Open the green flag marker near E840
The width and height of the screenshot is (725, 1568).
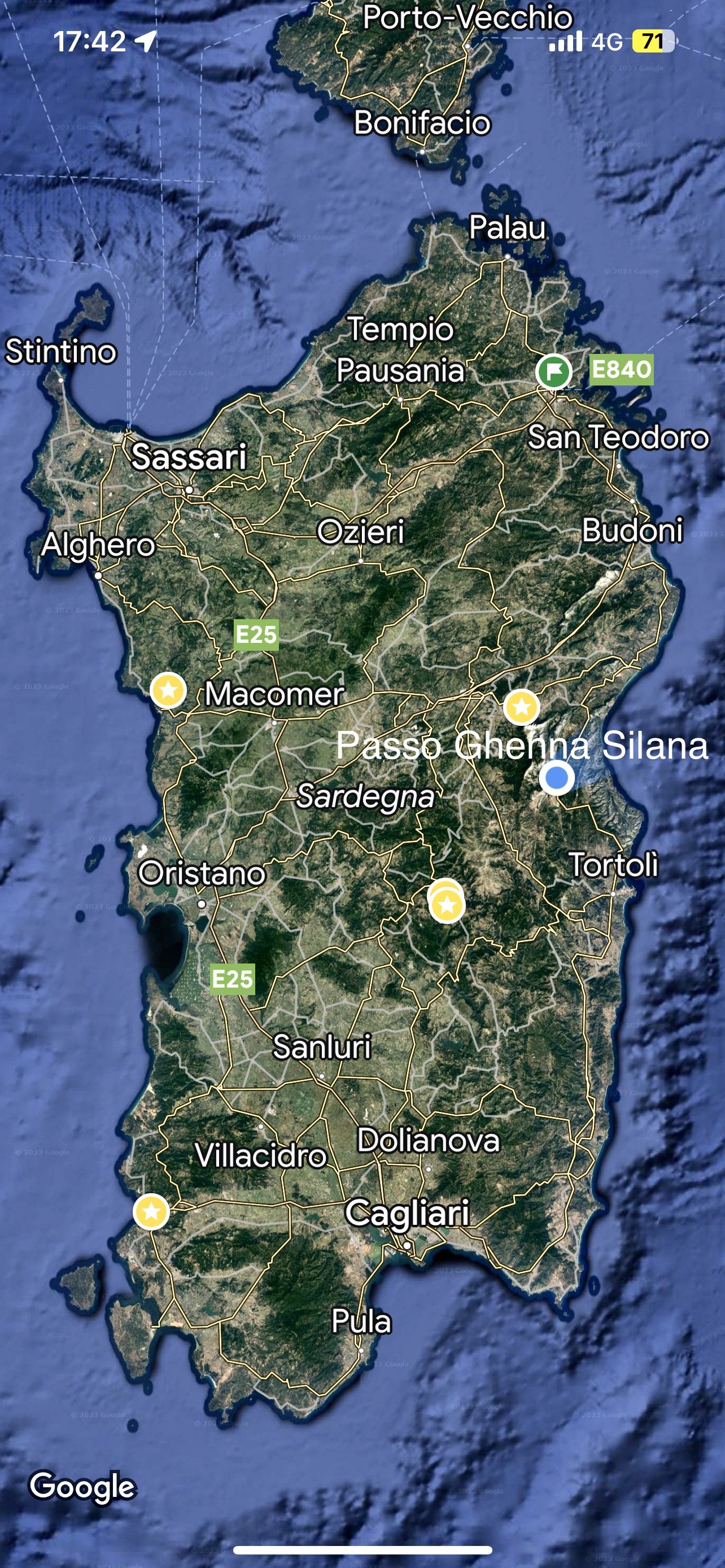pos(553,371)
